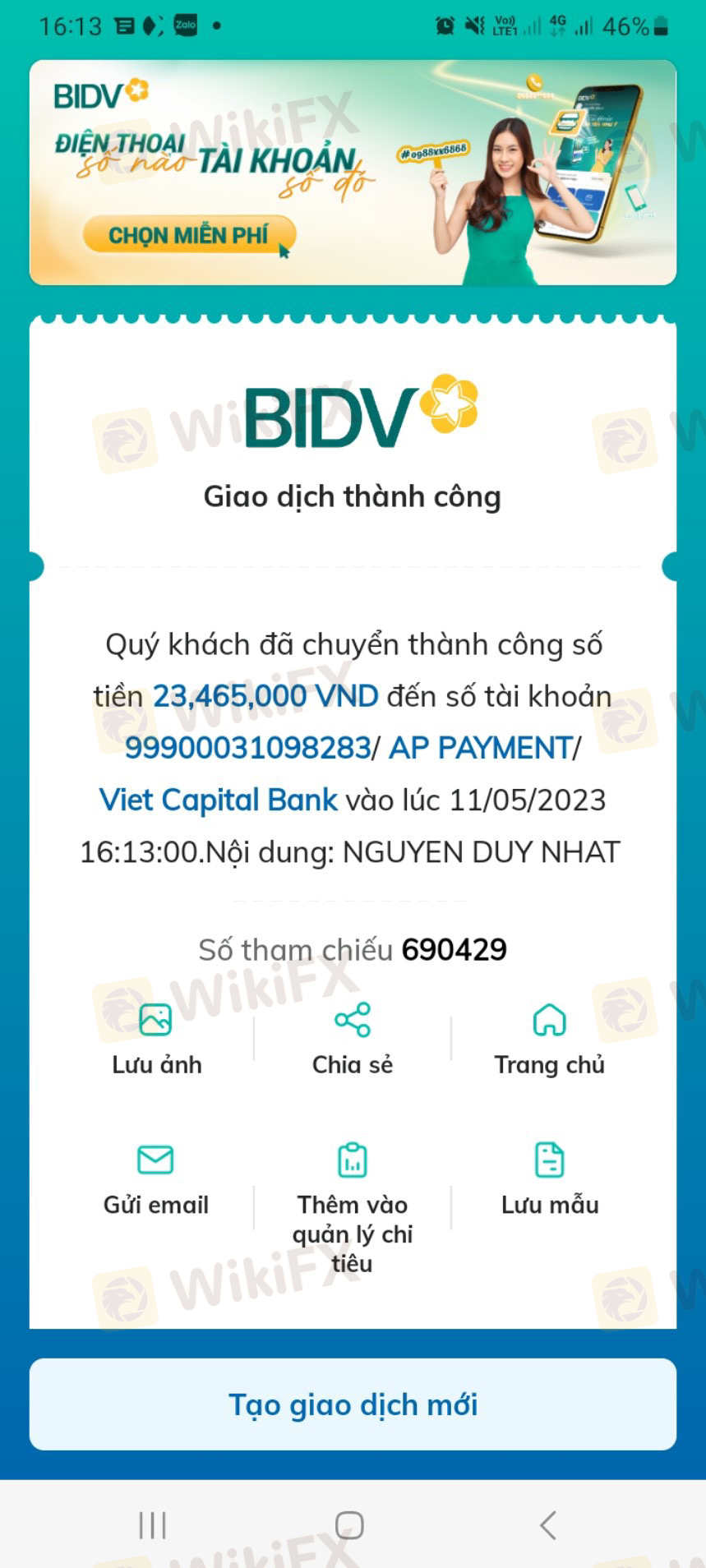Screen dimensions: 706x1568
Task: Open recent apps from navigation bar
Action: coord(153,1524)
